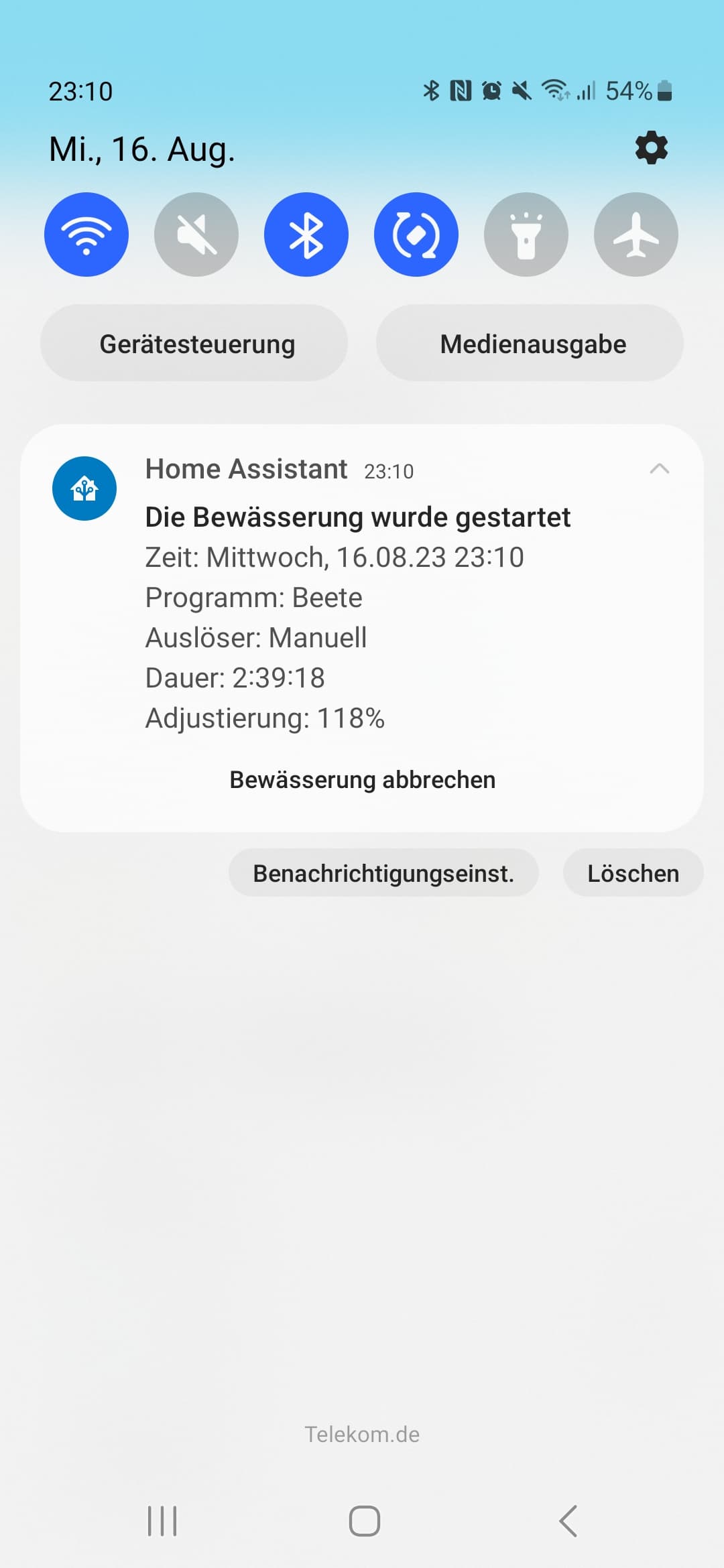This screenshot has height=1568, width=724.
Task: Open Benachrichtigungseinst. settings
Action: [383, 872]
